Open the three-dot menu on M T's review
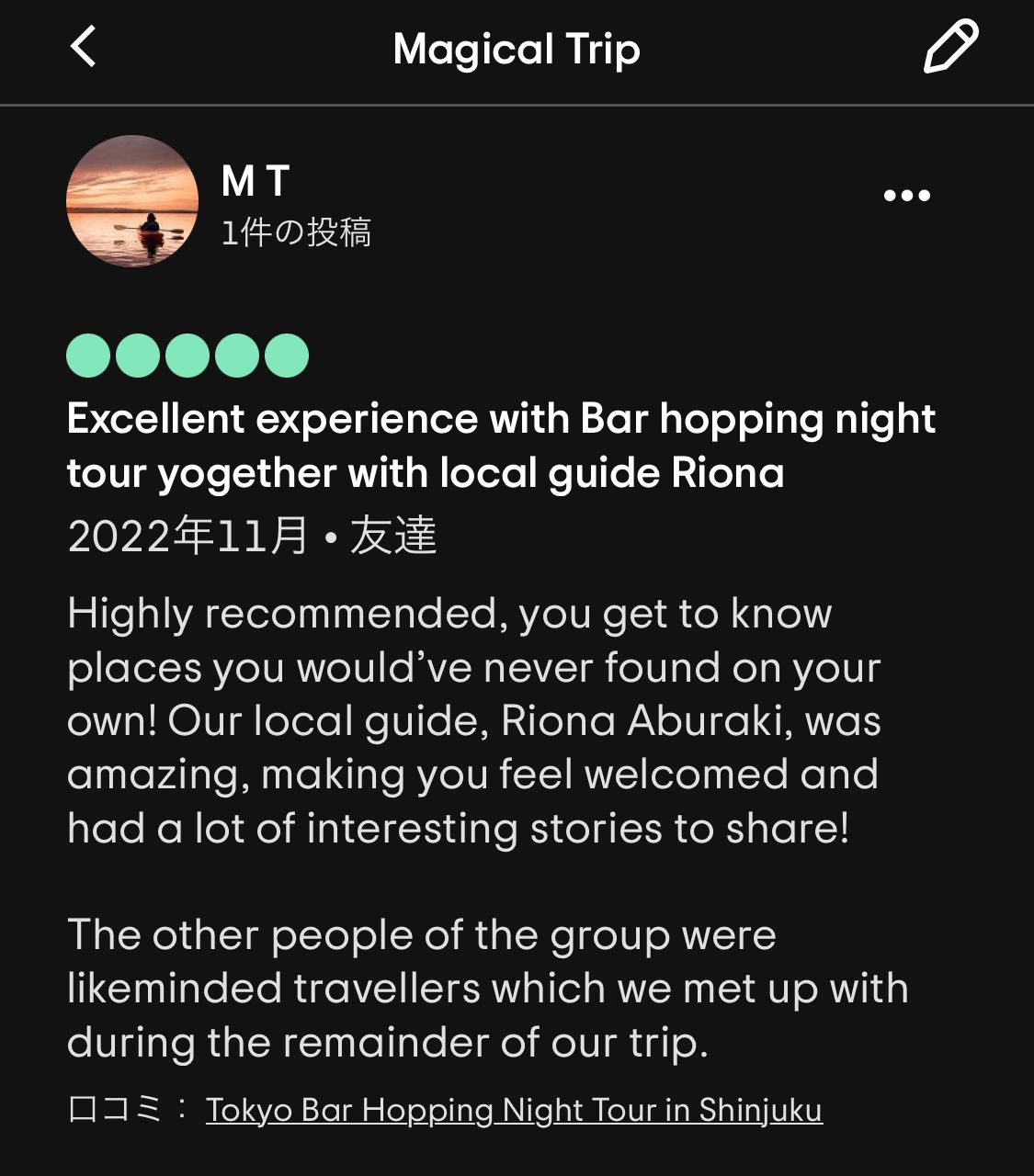1034x1176 pixels. [906, 196]
